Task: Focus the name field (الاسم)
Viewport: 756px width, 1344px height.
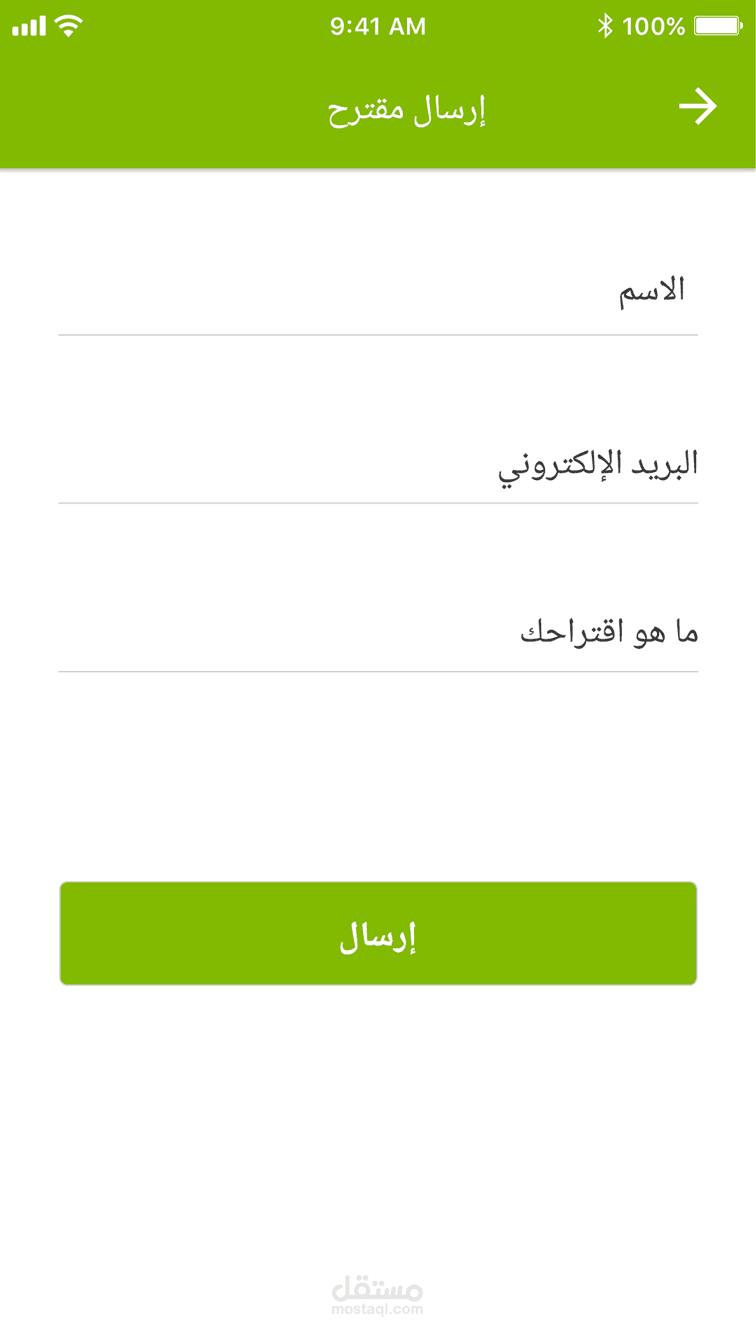Action: point(378,292)
